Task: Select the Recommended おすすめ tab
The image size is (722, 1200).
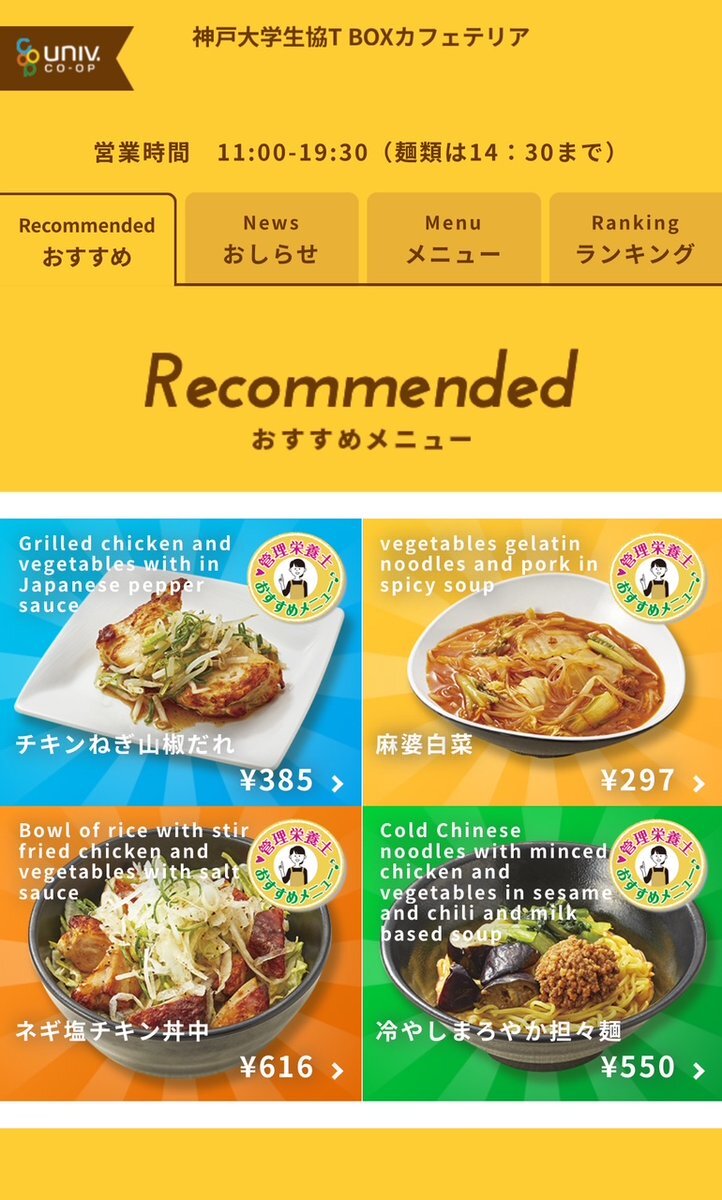Action: pos(88,240)
